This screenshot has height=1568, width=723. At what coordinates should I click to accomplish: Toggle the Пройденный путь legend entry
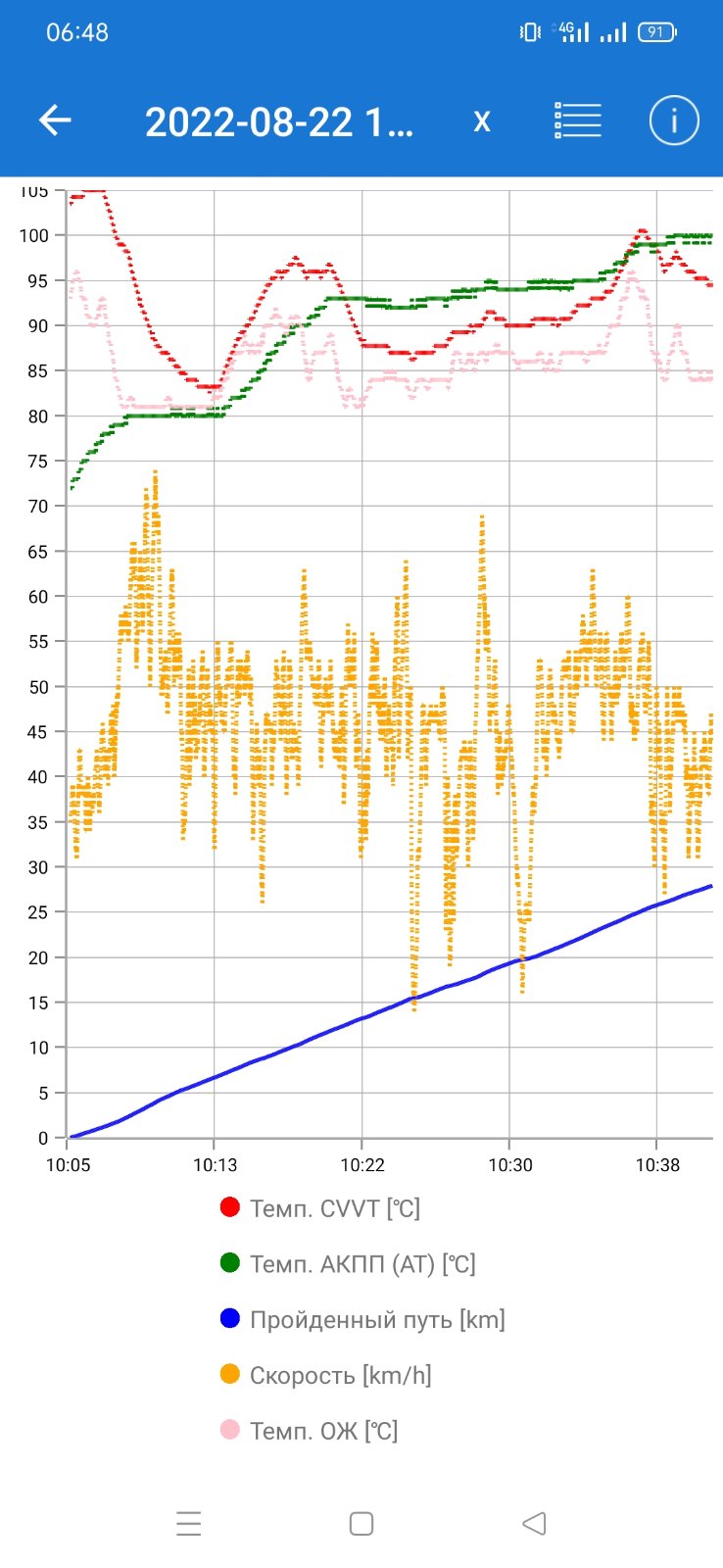point(362,1319)
